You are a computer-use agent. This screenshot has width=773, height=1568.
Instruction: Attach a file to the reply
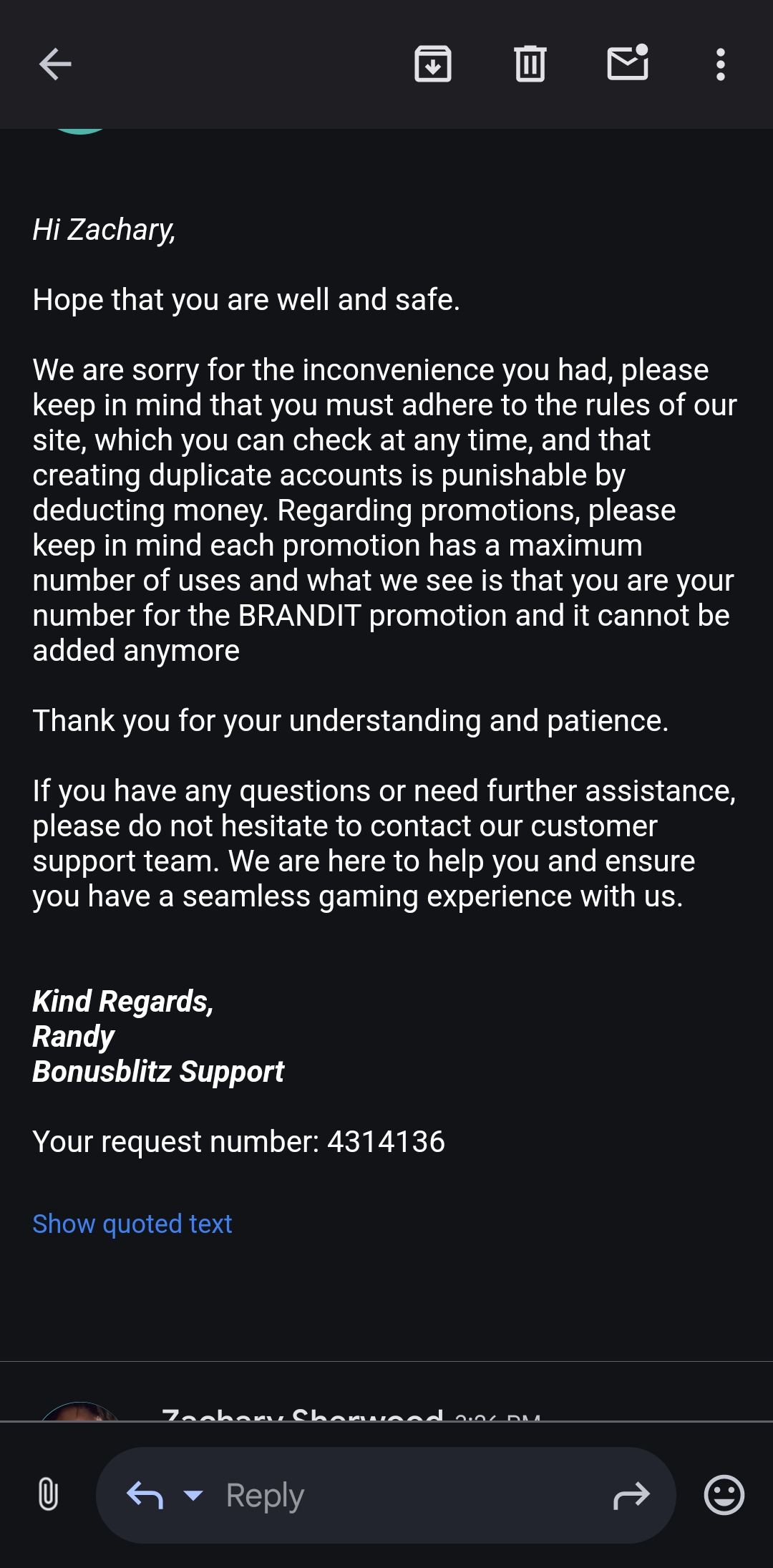pos(48,1495)
